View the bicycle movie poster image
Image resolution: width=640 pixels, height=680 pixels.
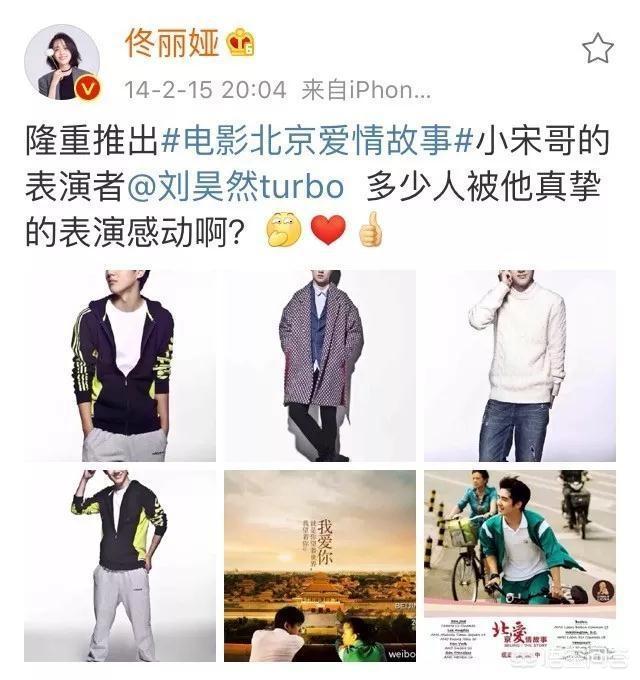(x=519, y=565)
